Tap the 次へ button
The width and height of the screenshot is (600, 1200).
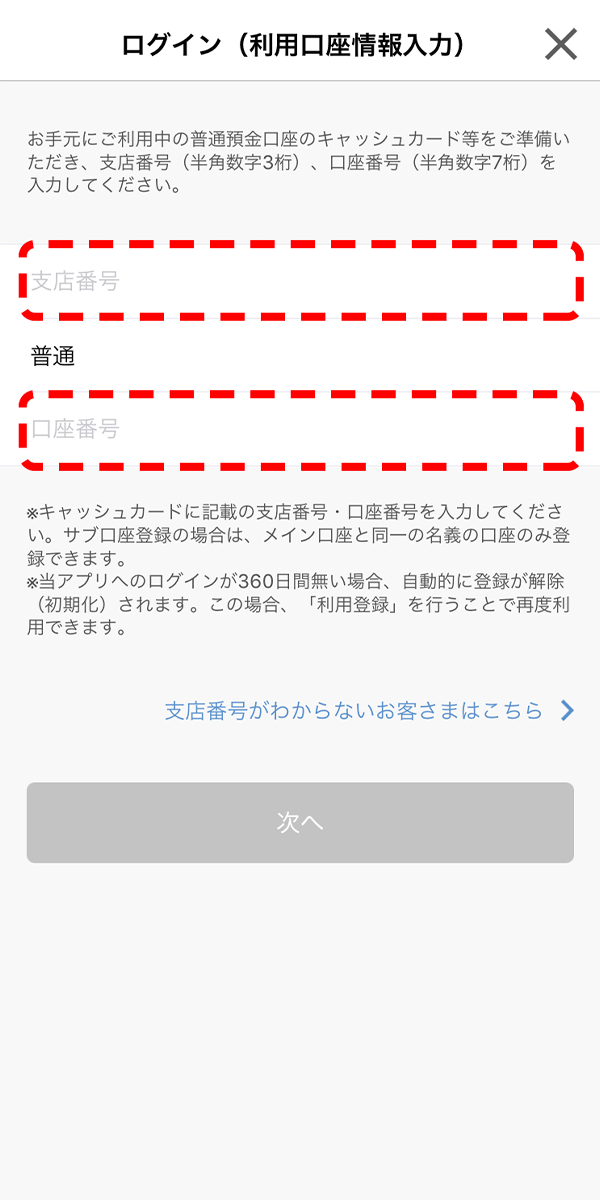point(300,823)
